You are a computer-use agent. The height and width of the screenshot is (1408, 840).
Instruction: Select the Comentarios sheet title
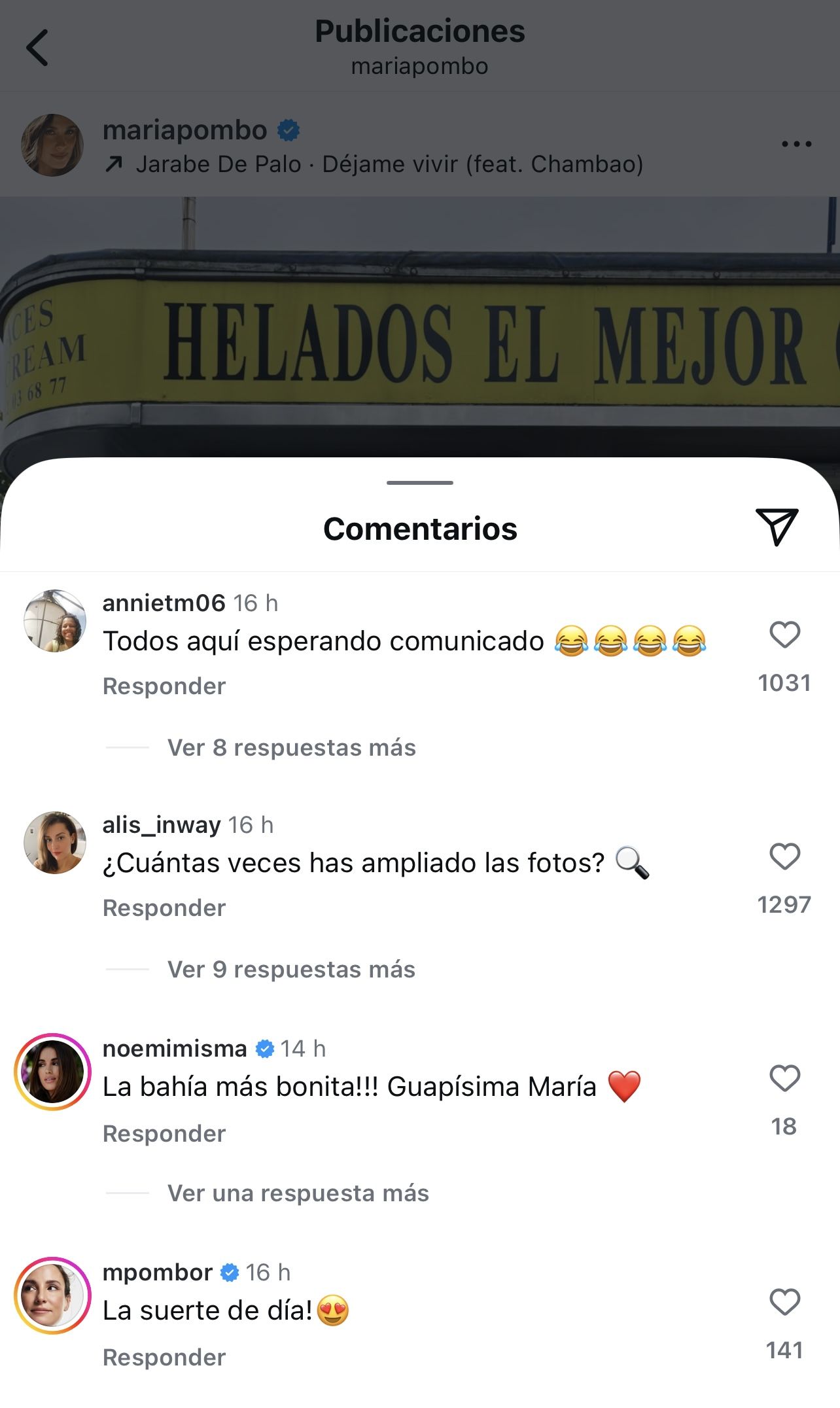[x=420, y=530]
